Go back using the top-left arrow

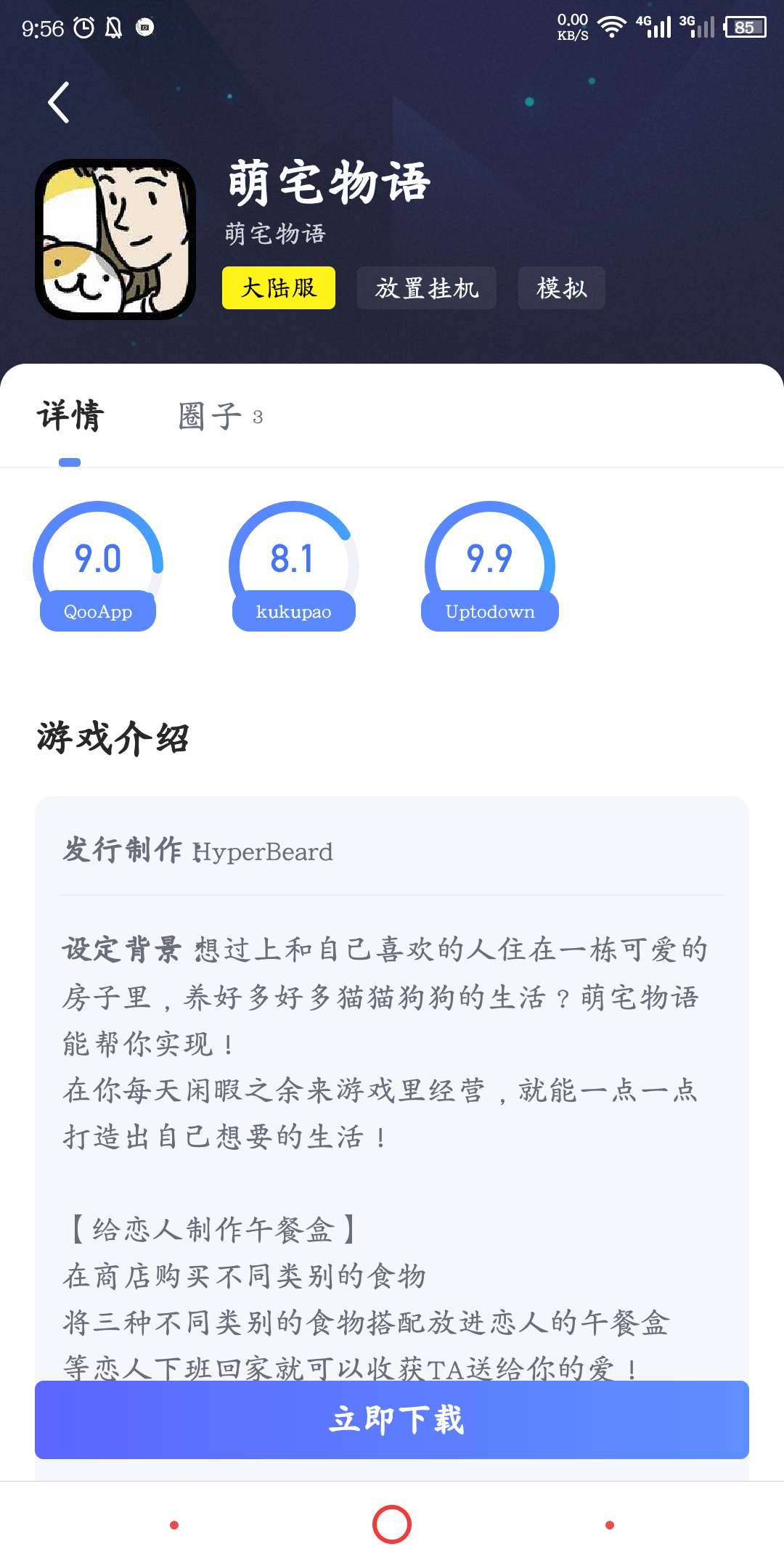click(x=59, y=102)
